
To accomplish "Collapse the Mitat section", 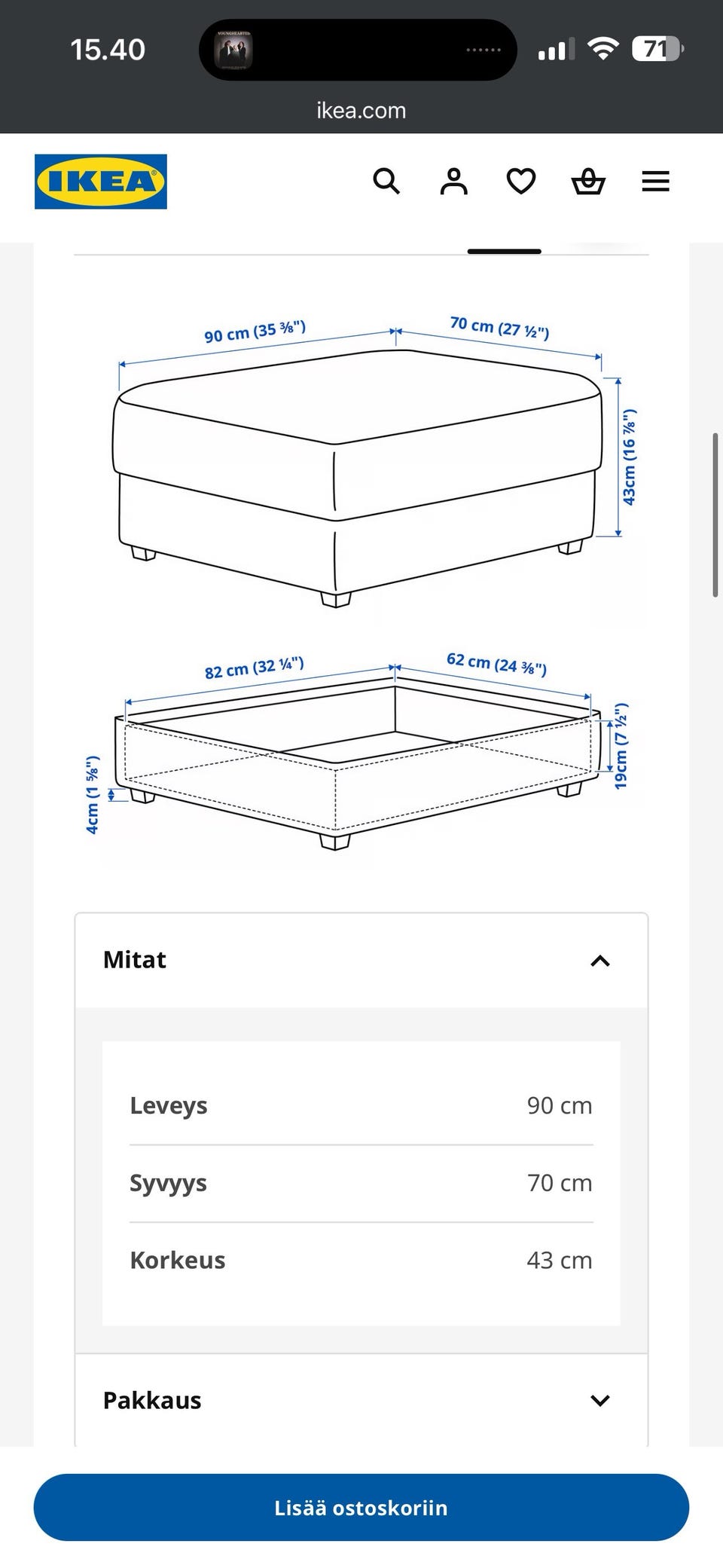I will tap(361, 961).
